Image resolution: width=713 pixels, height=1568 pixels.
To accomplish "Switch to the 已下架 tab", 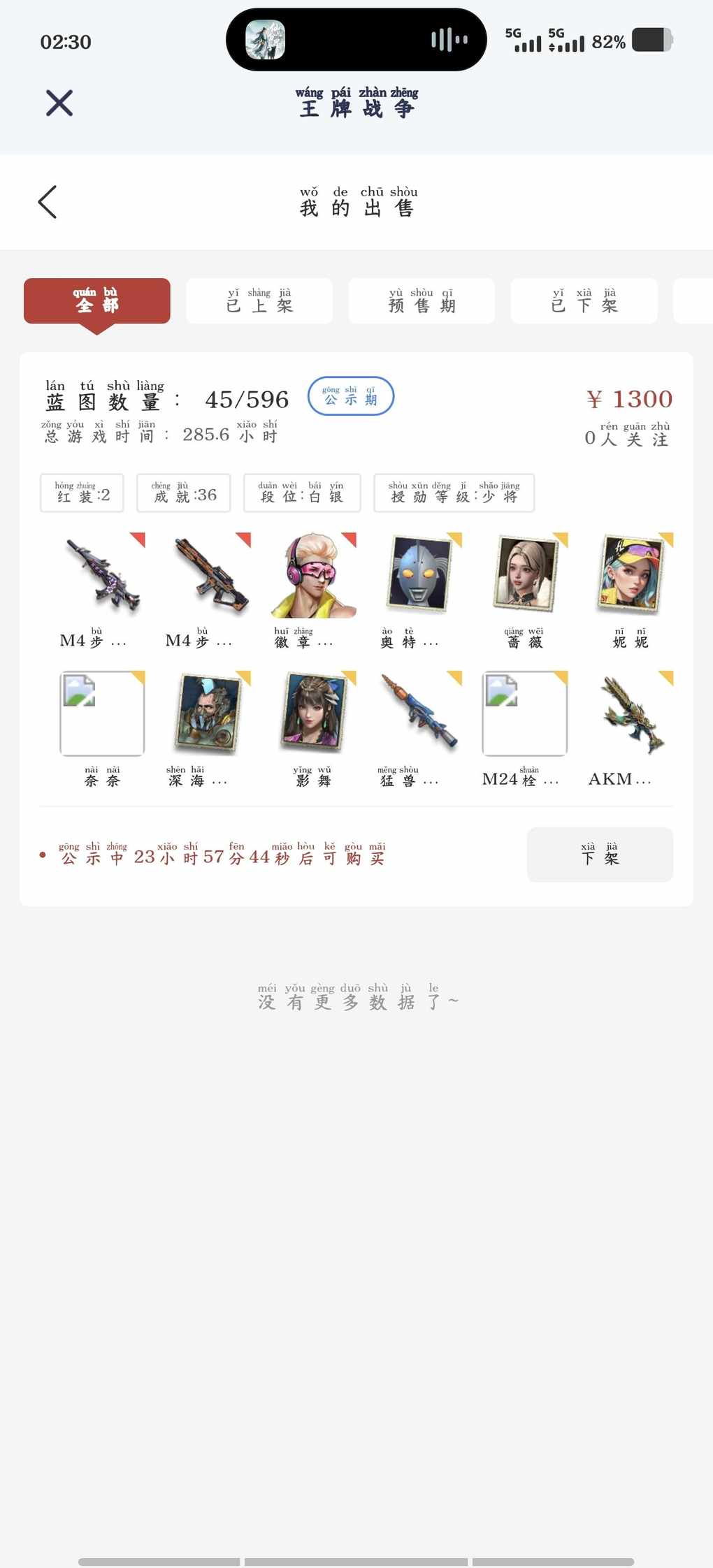I will (584, 301).
